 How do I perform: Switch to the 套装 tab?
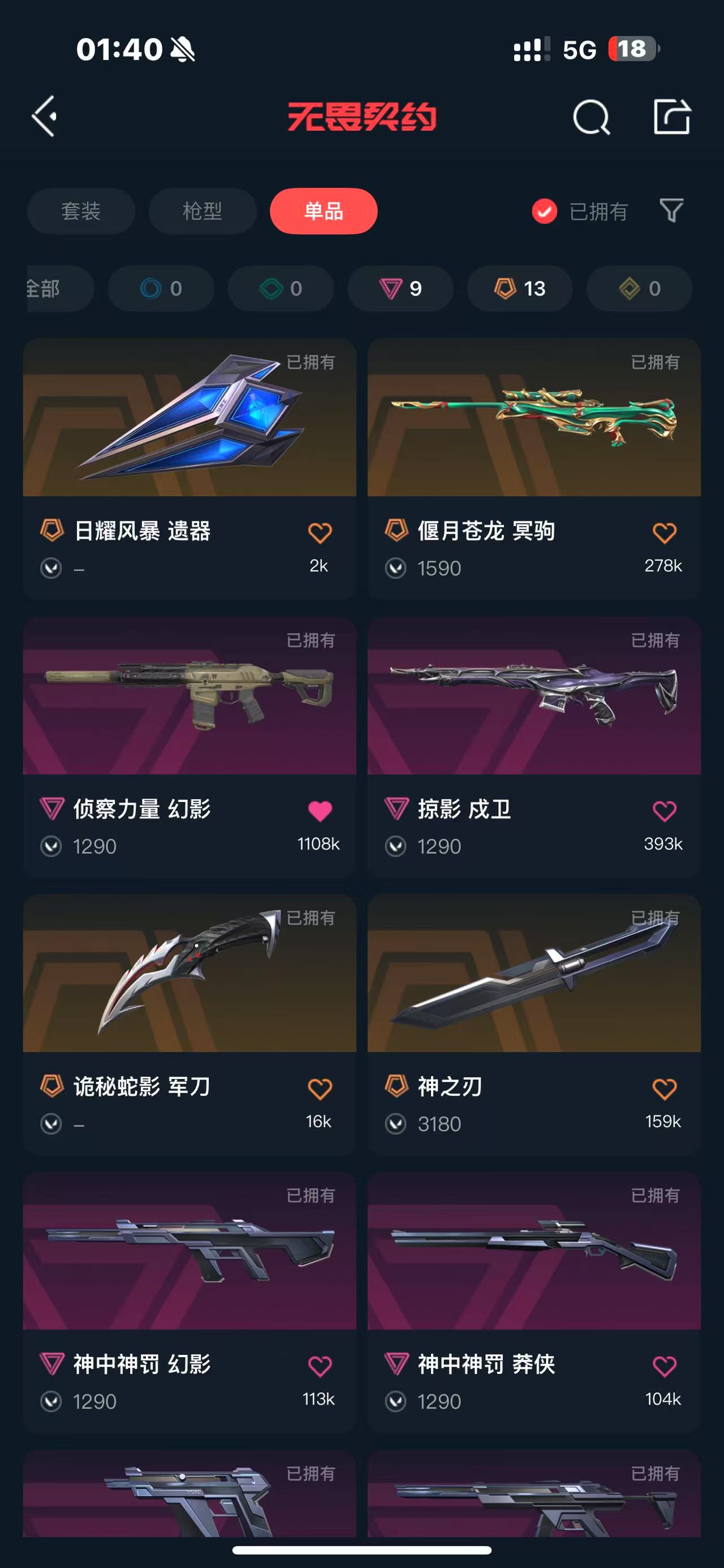81,211
